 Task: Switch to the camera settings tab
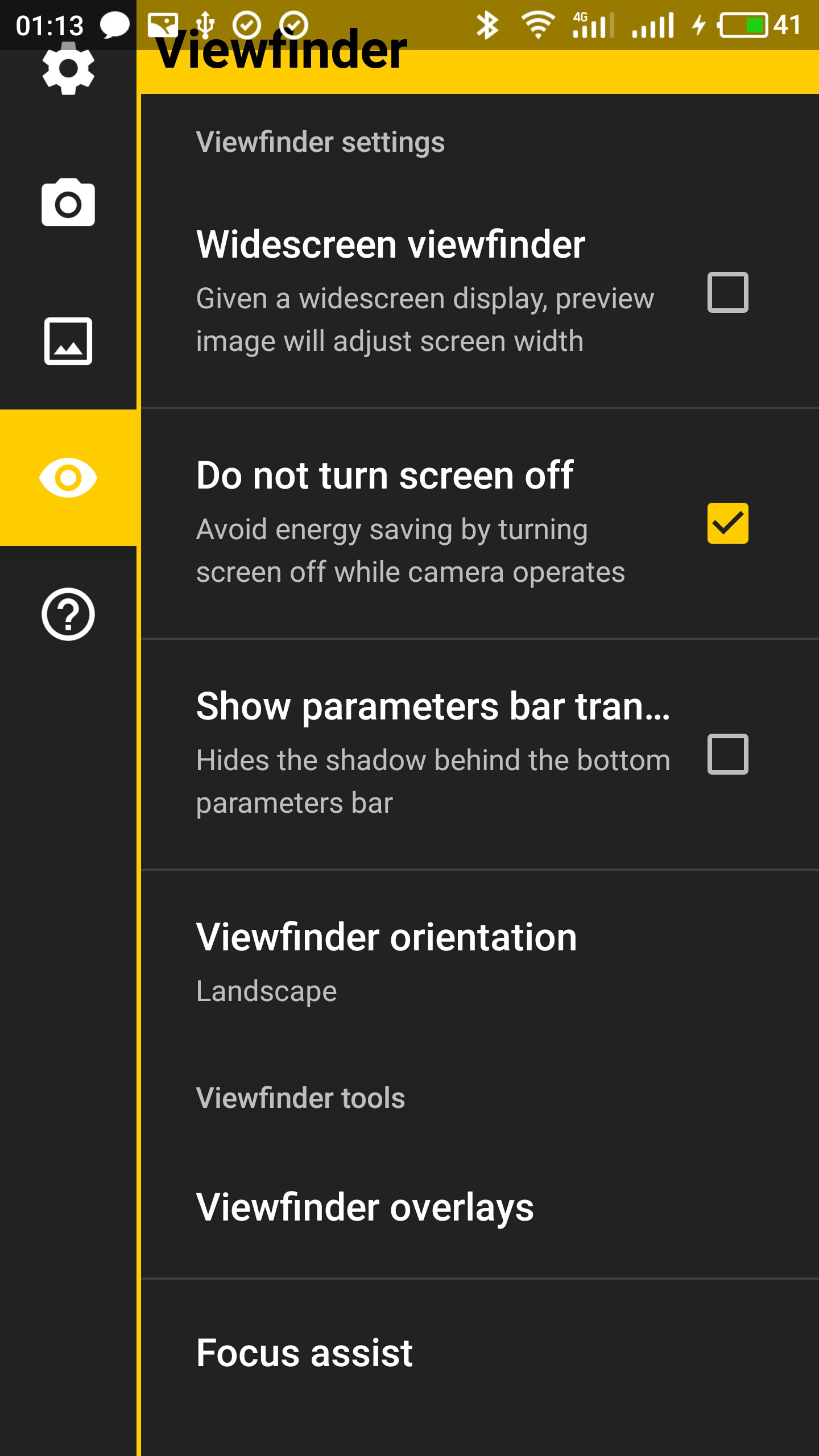(x=68, y=204)
